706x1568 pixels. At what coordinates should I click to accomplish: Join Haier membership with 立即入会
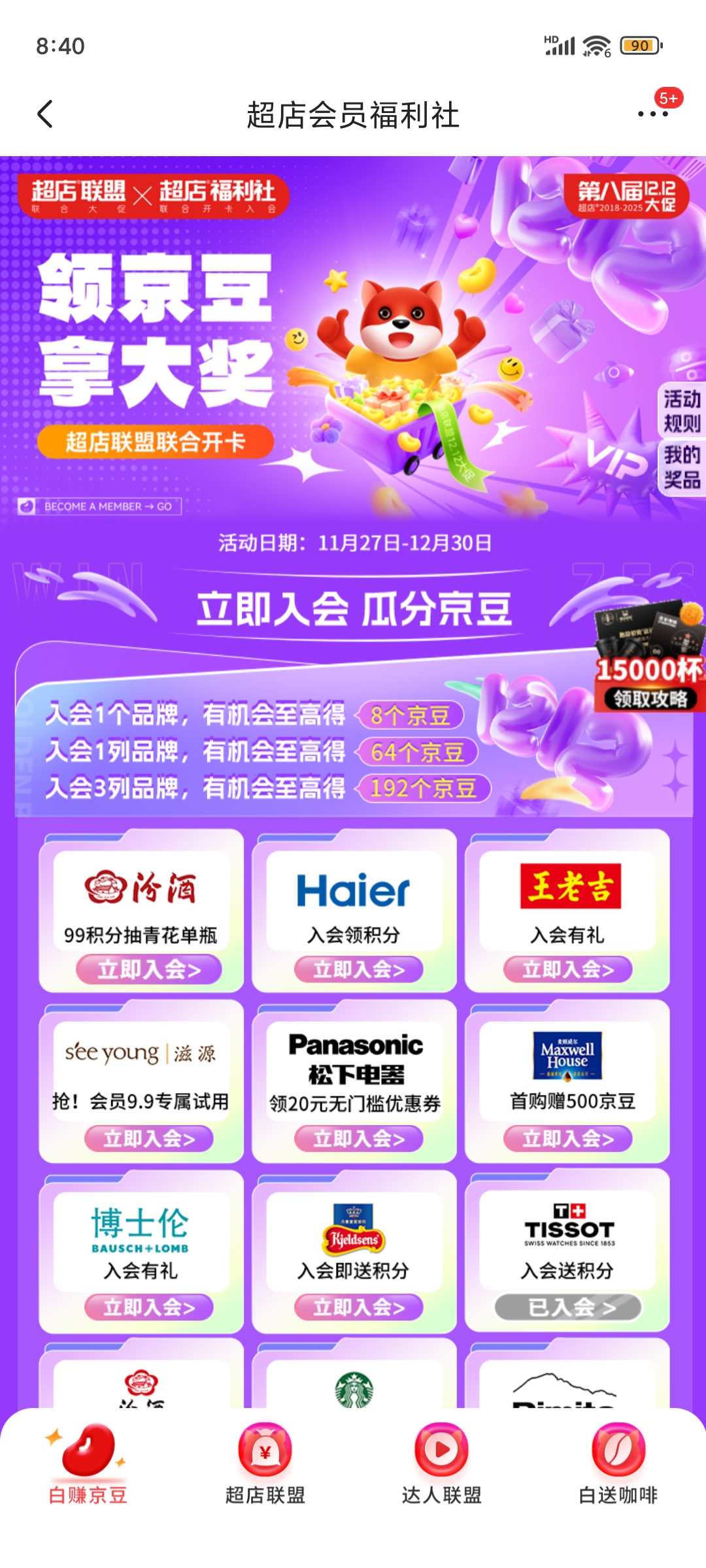pyautogui.click(x=359, y=969)
